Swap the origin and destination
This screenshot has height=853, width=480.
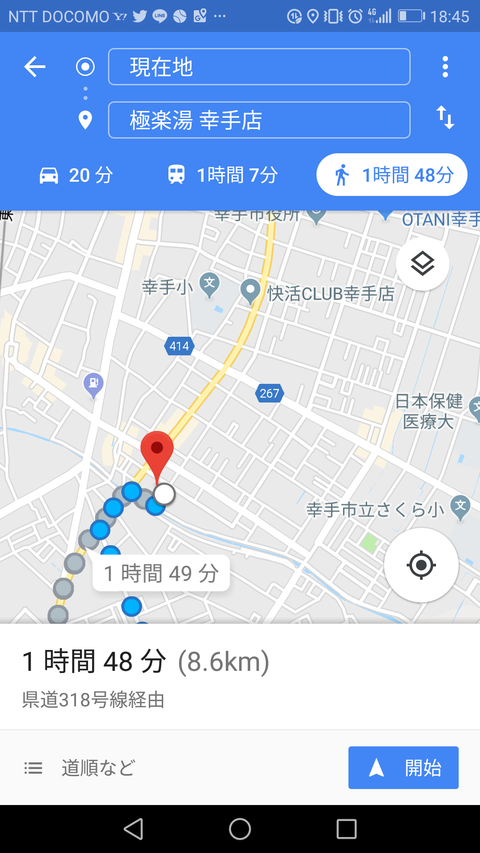(x=445, y=117)
